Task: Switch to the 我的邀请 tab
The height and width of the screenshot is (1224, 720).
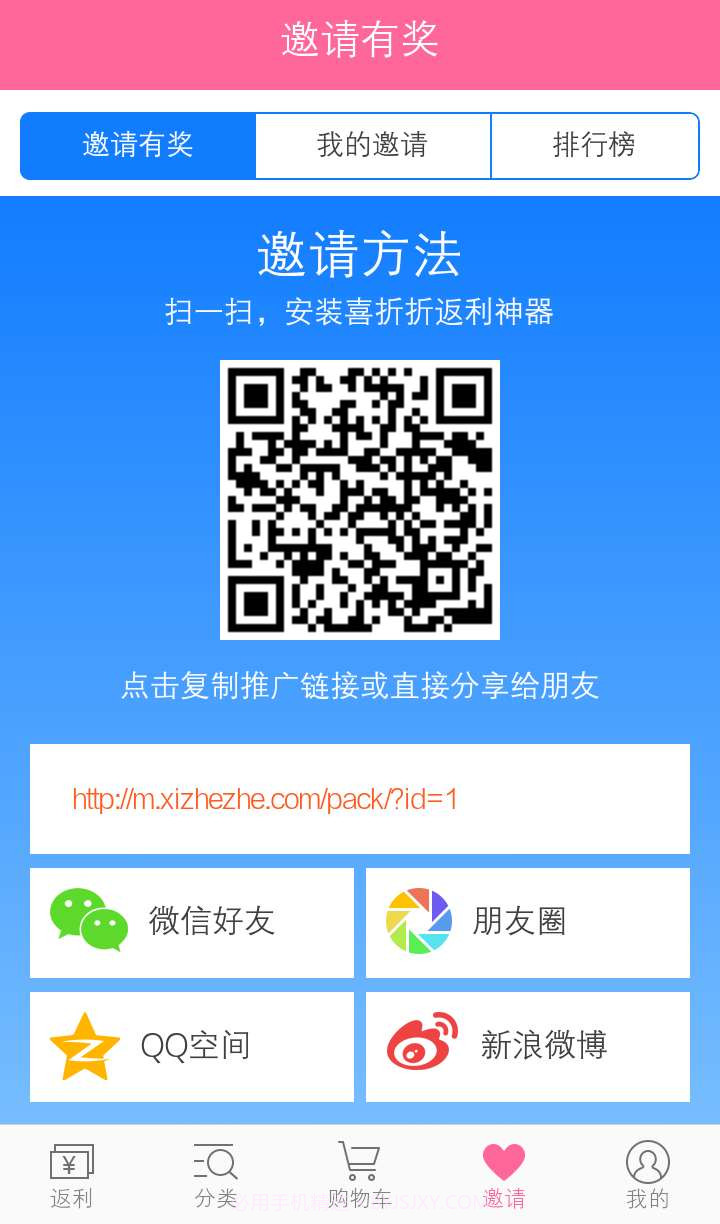Action: [x=374, y=146]
